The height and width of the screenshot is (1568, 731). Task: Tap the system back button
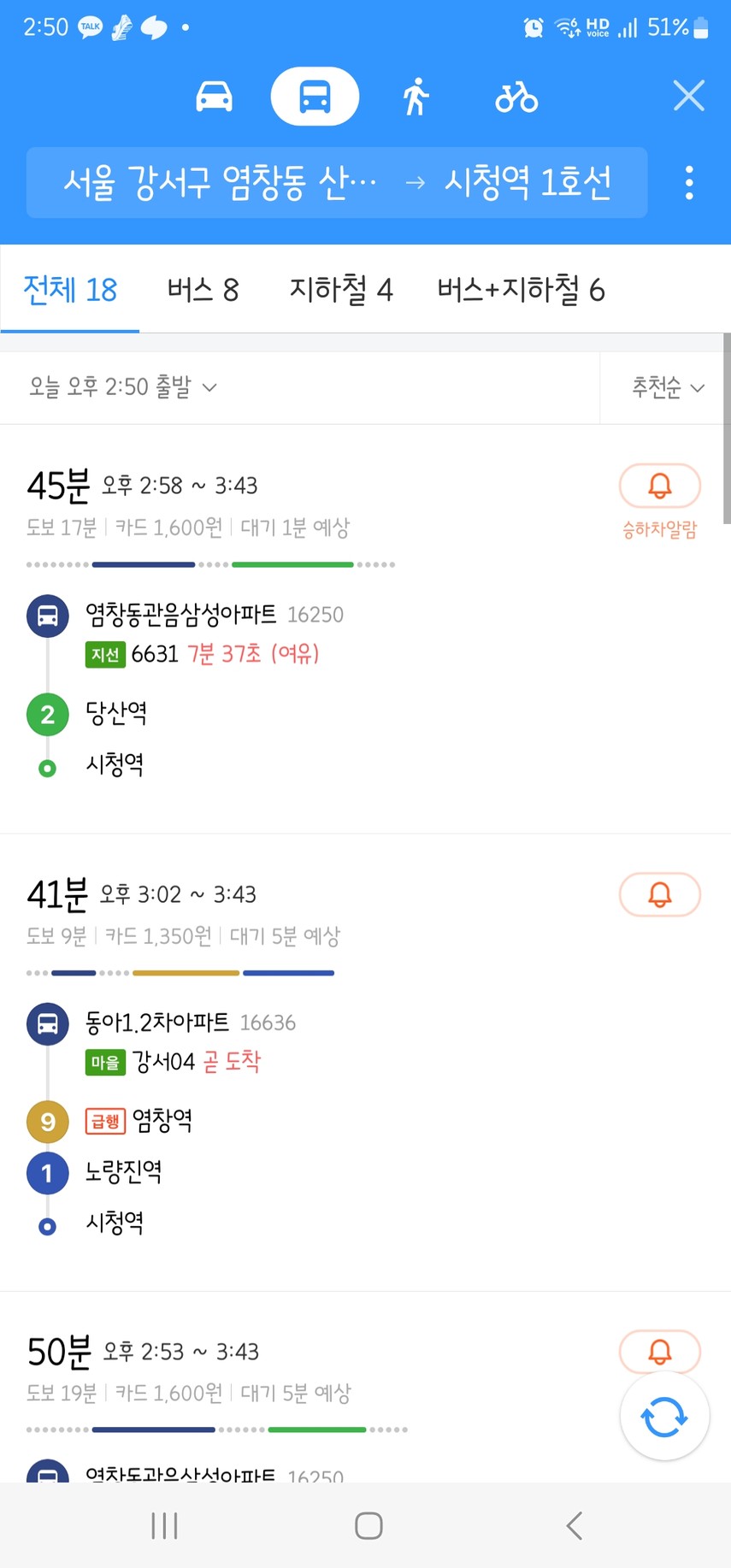pyautogui.click(x=575, y=1525)
